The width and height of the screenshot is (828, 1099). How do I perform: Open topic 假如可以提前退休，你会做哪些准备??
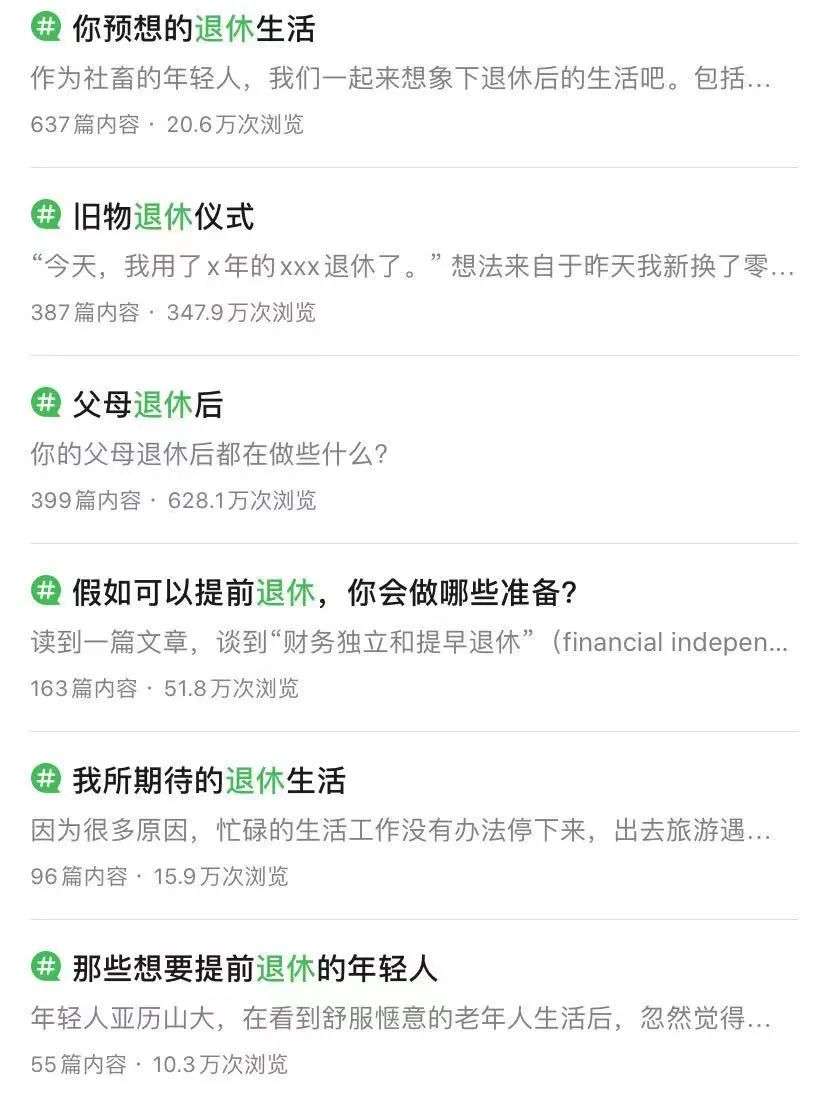pos(324,592)
